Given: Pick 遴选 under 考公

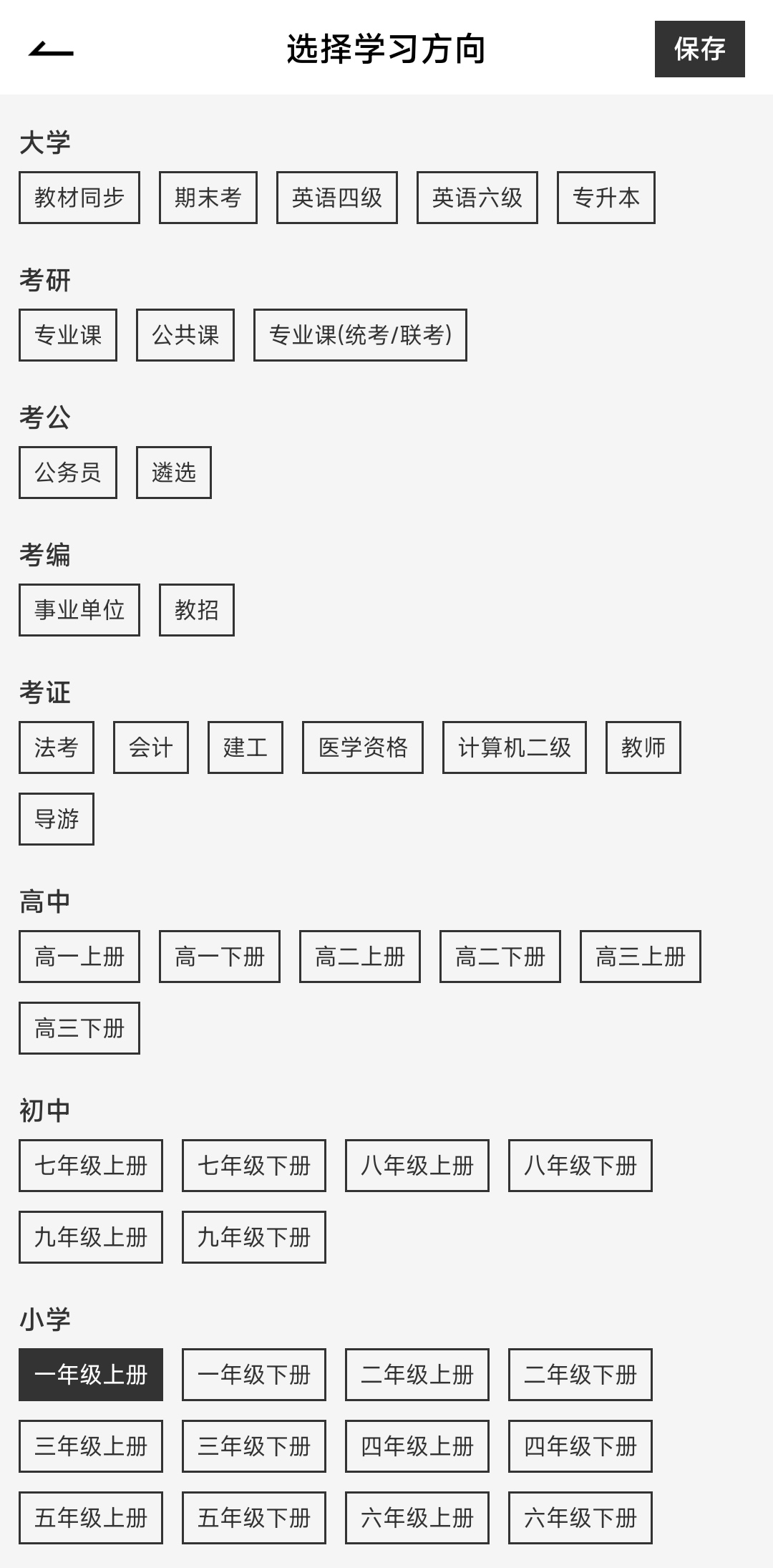Looking at the screenshot, I should tap(174, 473).
